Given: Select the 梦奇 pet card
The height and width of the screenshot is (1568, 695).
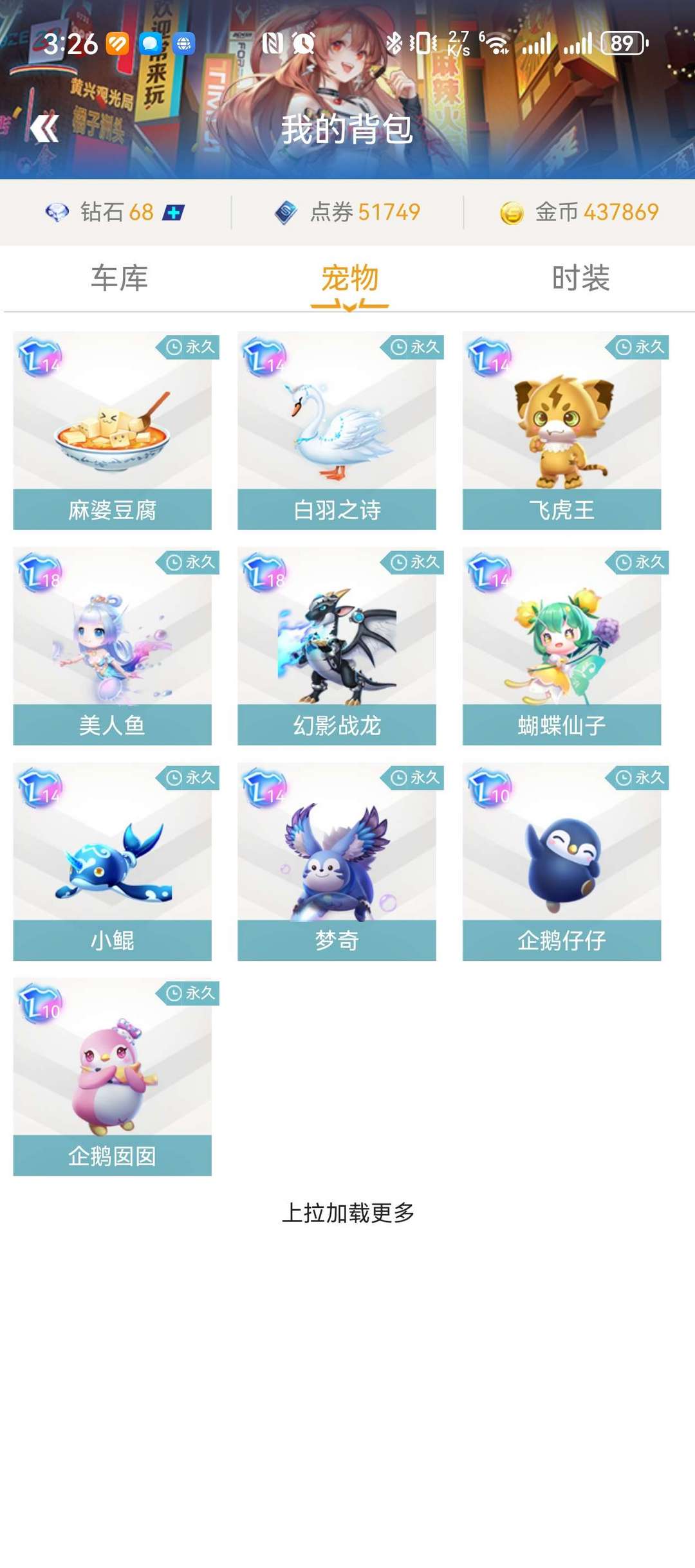Looking at the screenshot, I should pos(337,861).
